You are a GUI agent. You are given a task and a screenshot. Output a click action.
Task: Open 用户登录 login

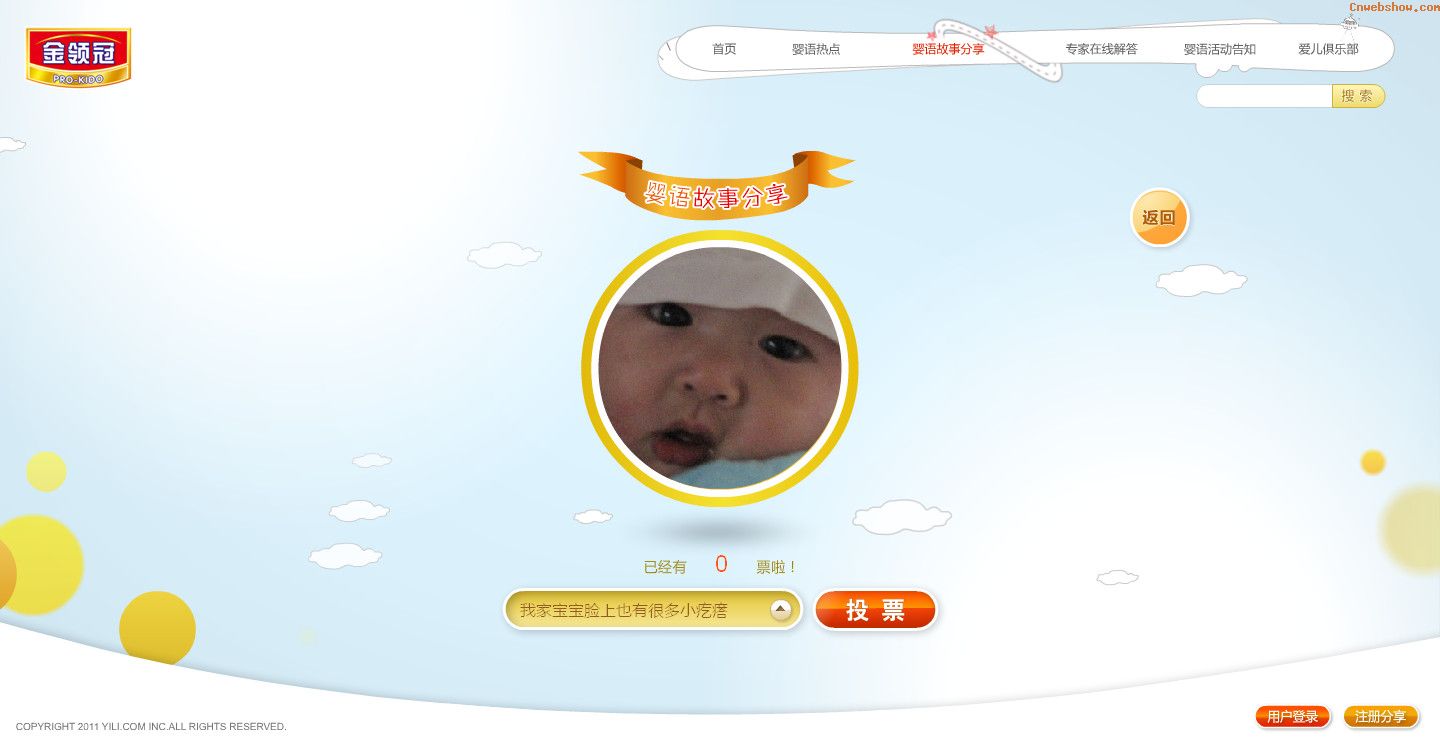(x=1292, y=716)
